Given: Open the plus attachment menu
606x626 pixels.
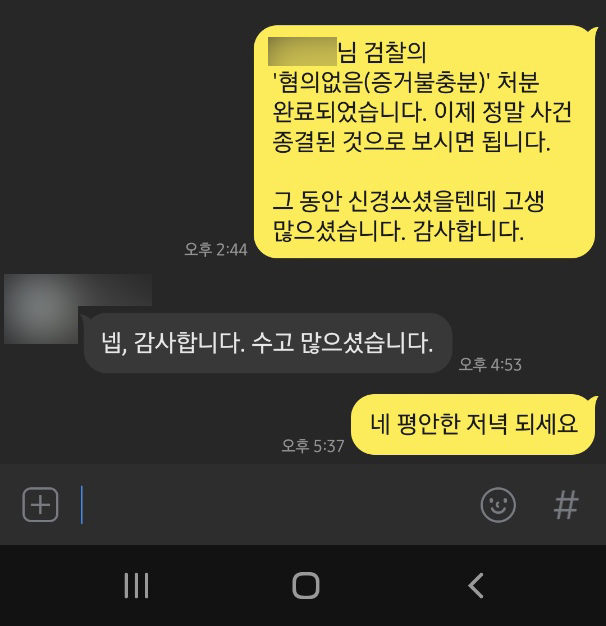Looking at the screenshot, I should point(40,505).
